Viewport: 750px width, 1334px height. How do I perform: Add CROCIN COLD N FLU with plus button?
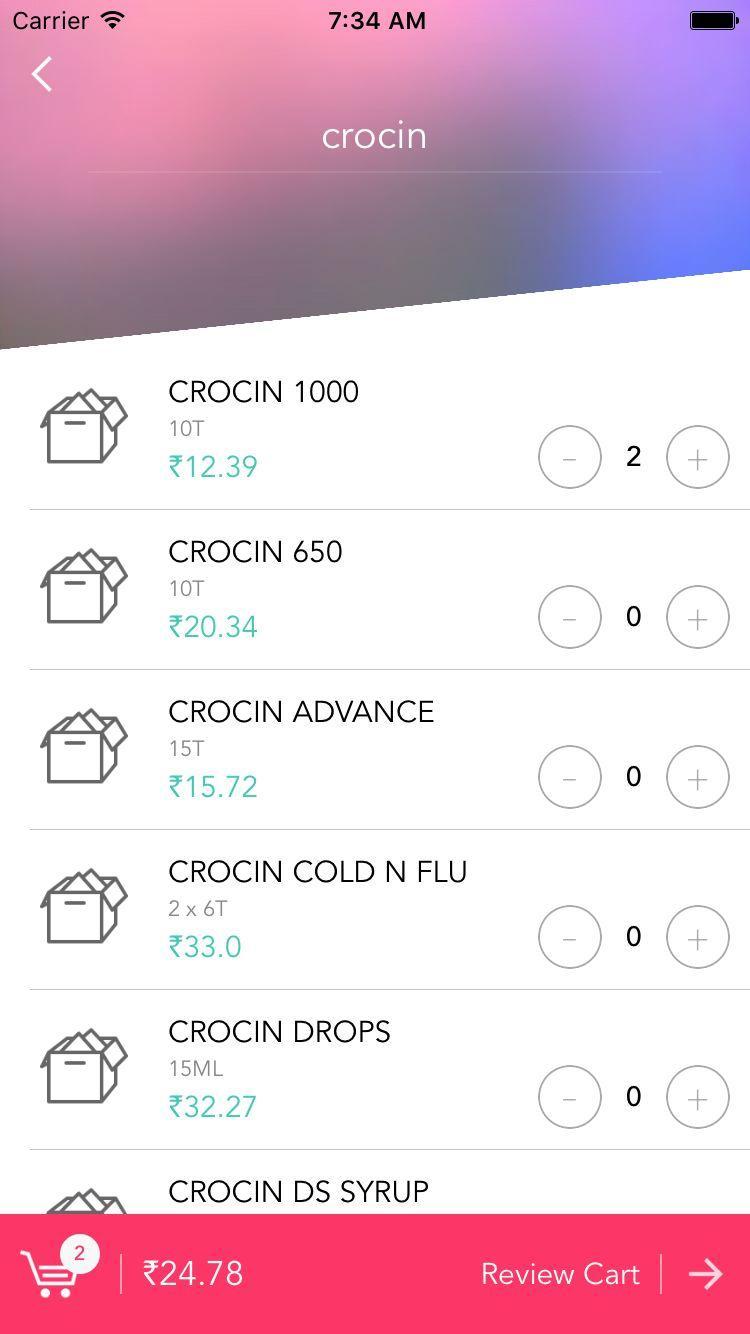coord(697,937)
